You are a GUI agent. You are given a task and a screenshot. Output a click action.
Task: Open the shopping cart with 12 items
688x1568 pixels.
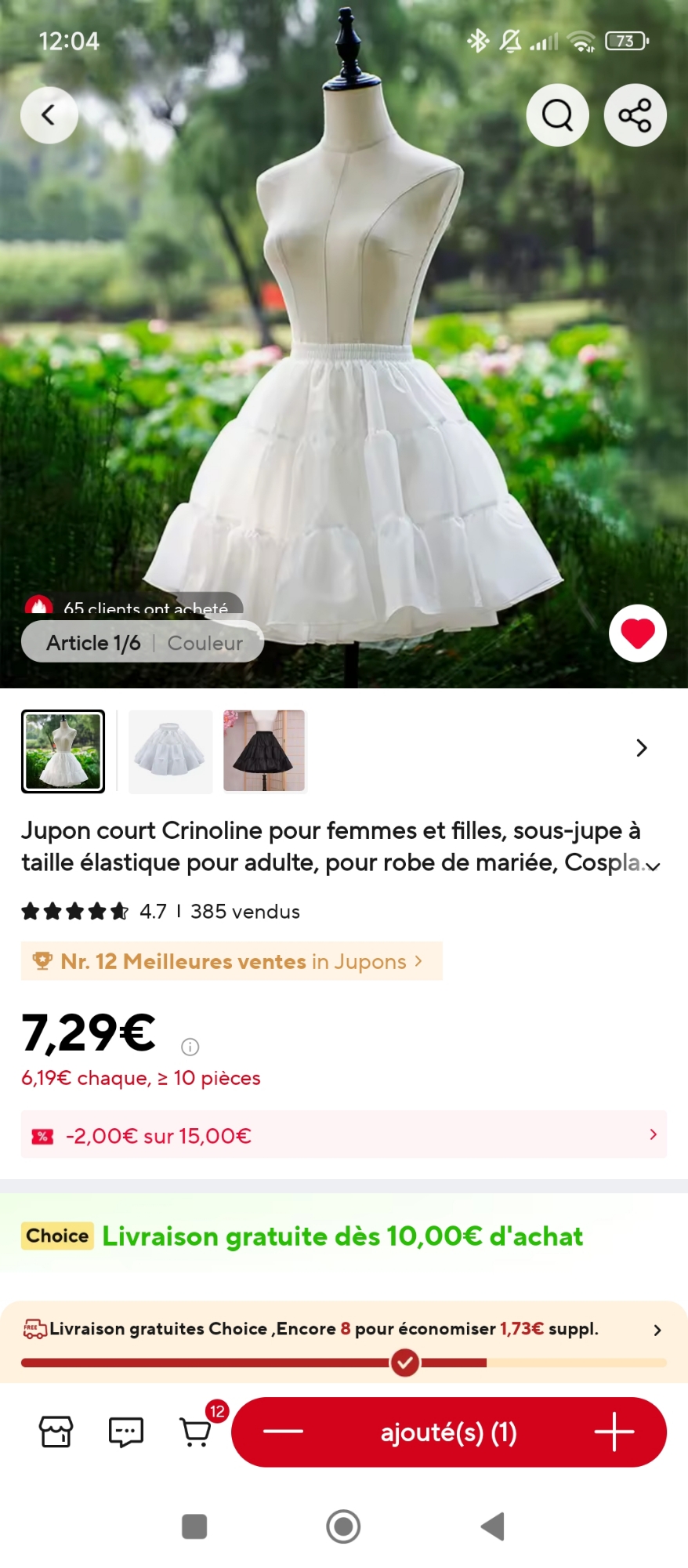click(x=197, y=1432)
